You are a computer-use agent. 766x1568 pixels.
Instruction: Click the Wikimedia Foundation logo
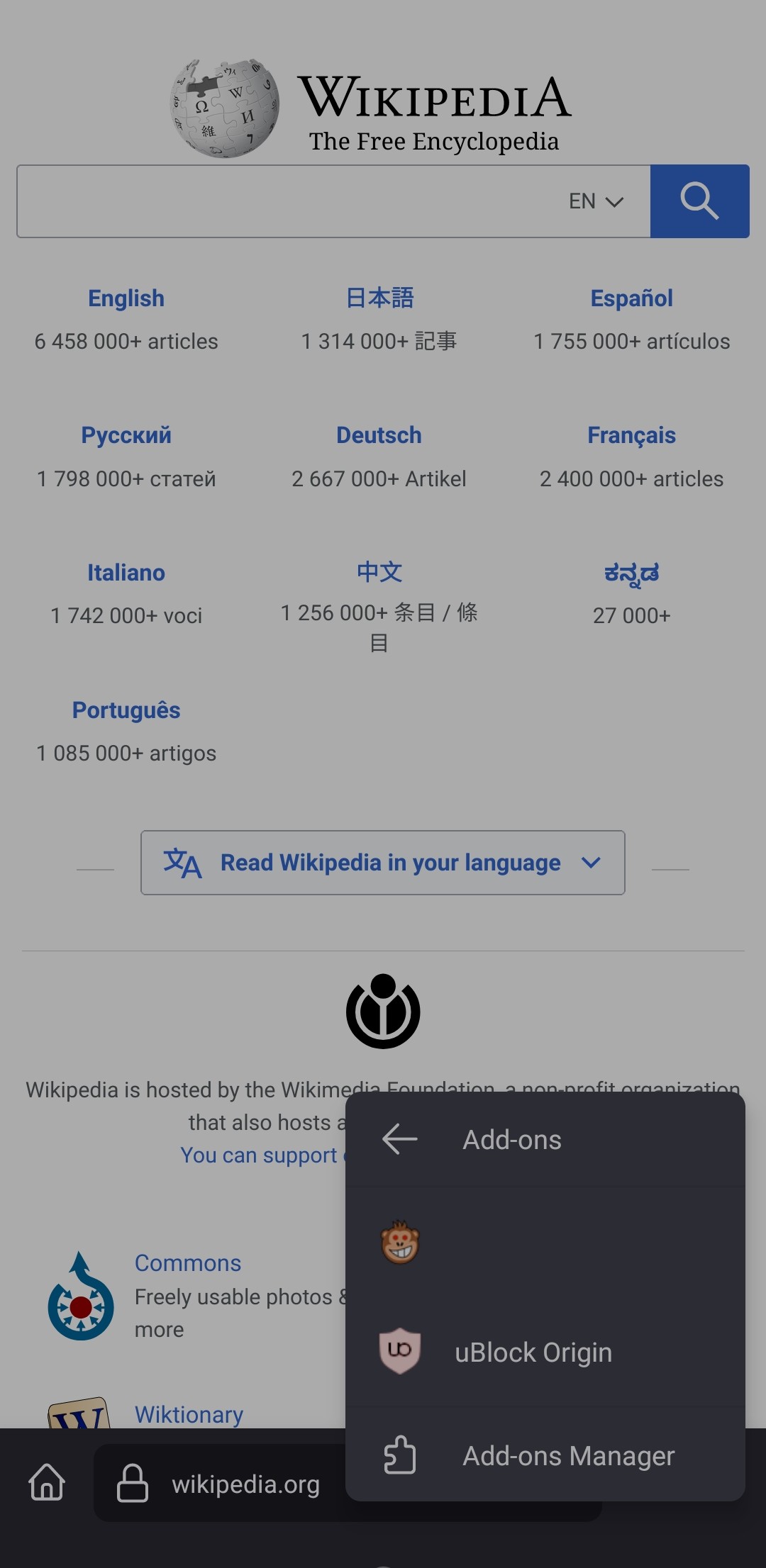(x=382, y=1011)
